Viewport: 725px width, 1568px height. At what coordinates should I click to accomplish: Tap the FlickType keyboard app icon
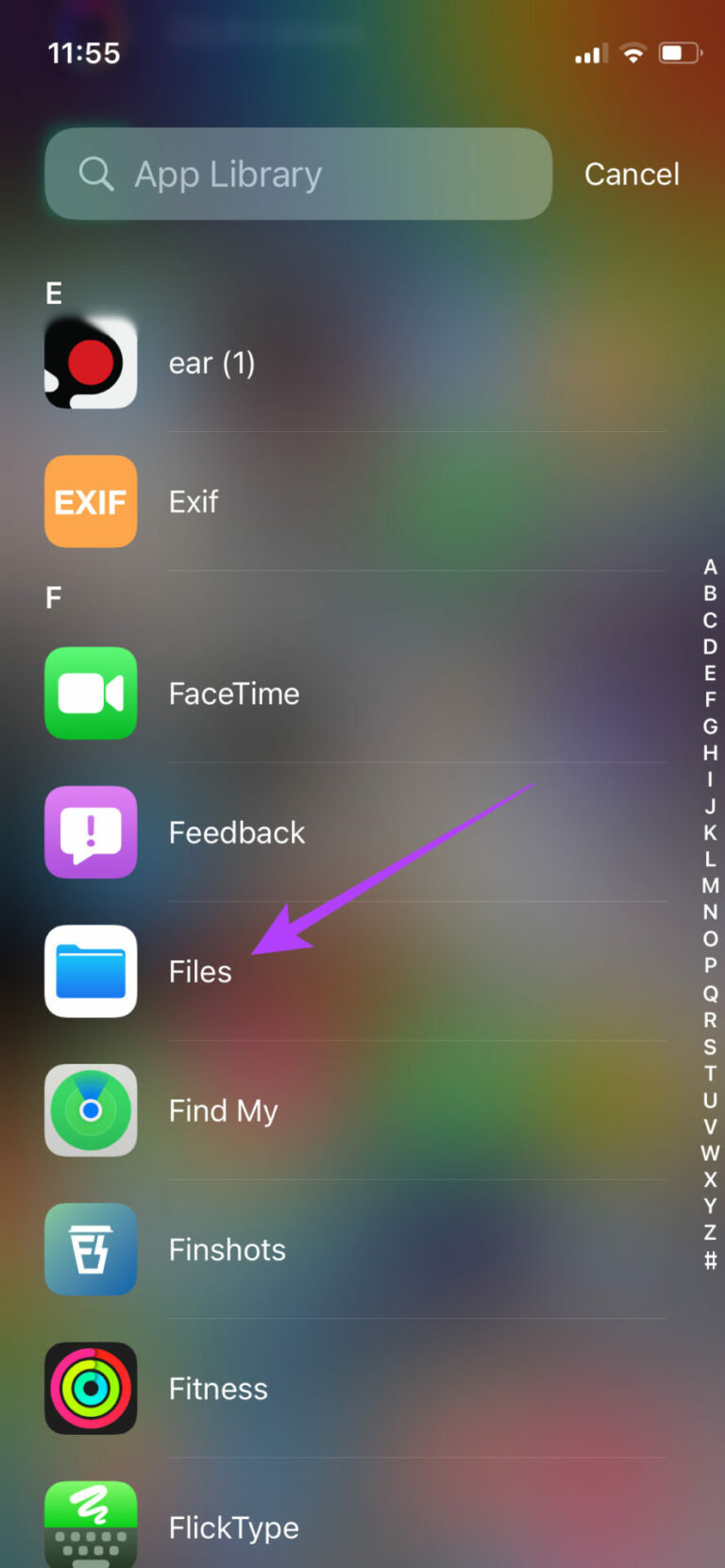(91, 1526)
